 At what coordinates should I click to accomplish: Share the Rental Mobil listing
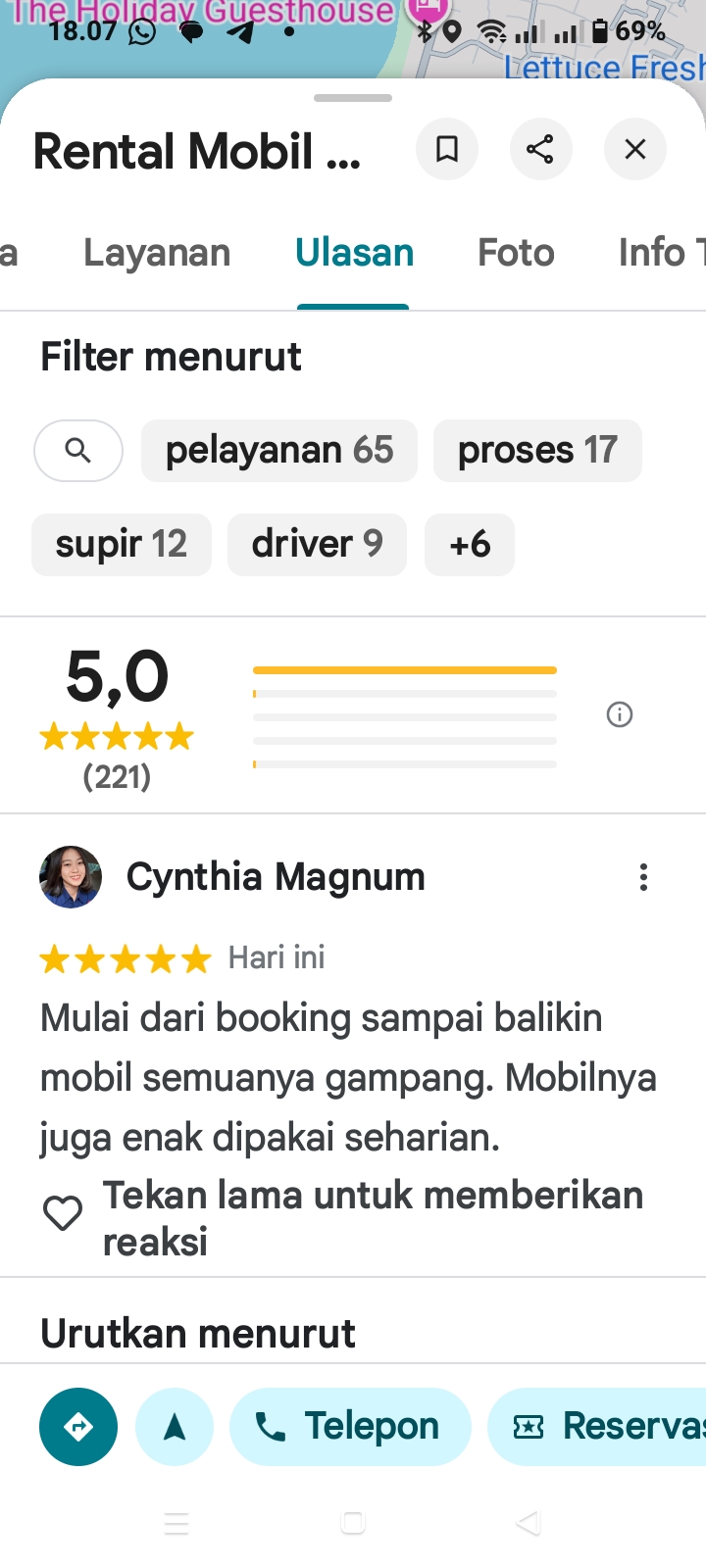coord(540,149)
